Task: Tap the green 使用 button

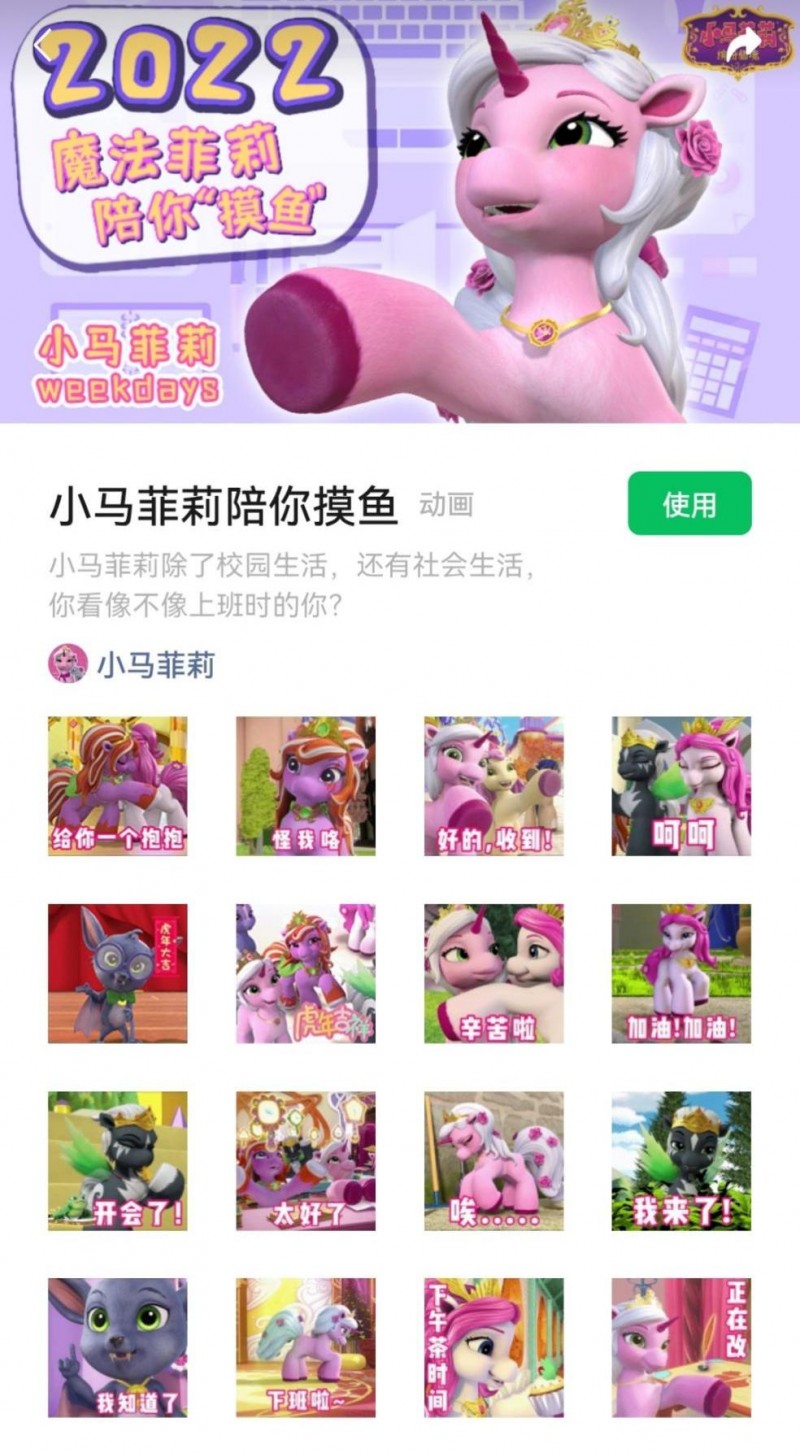Action: pos(689,503)
